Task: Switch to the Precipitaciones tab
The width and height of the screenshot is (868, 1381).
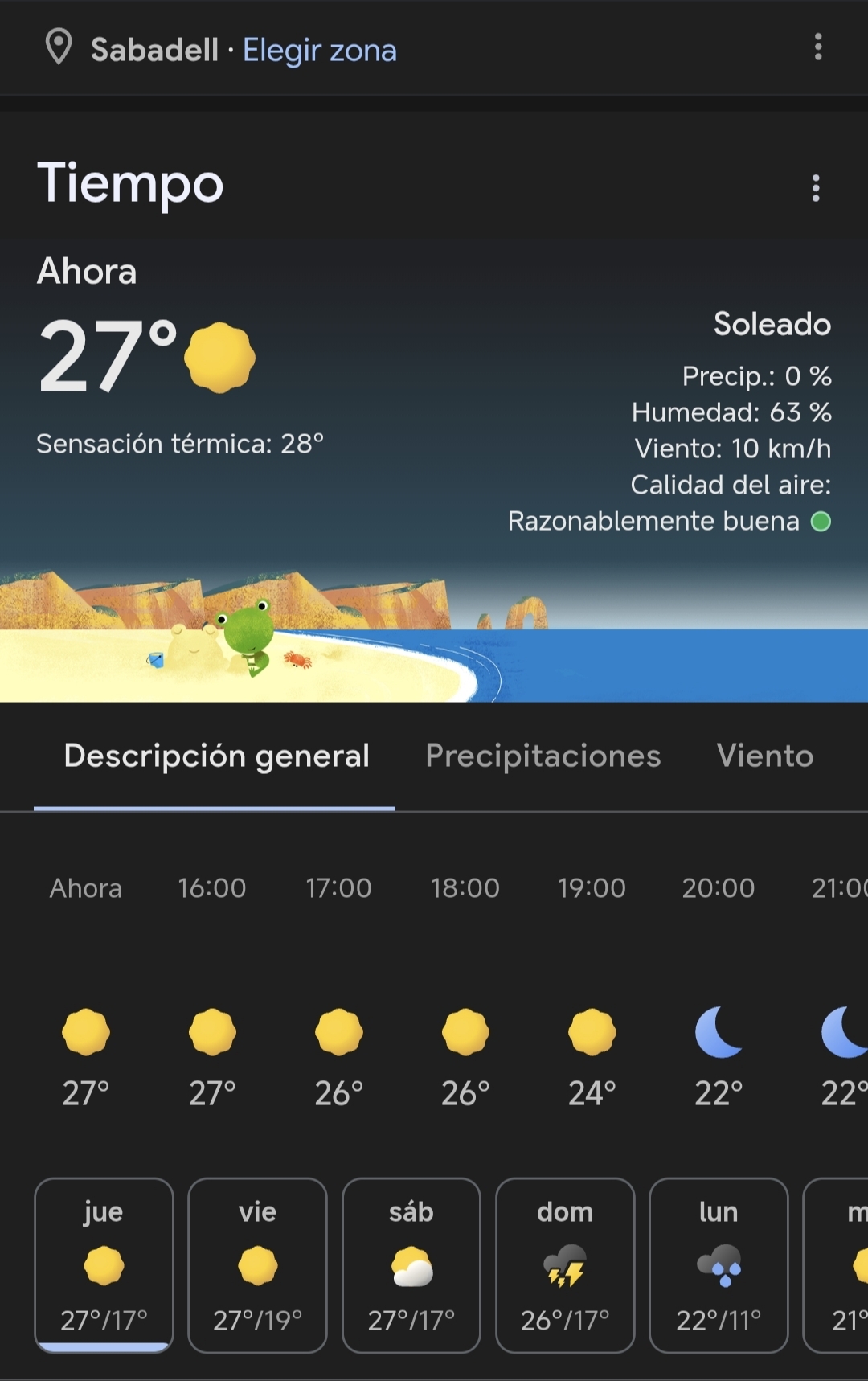Action: (542, 756)
